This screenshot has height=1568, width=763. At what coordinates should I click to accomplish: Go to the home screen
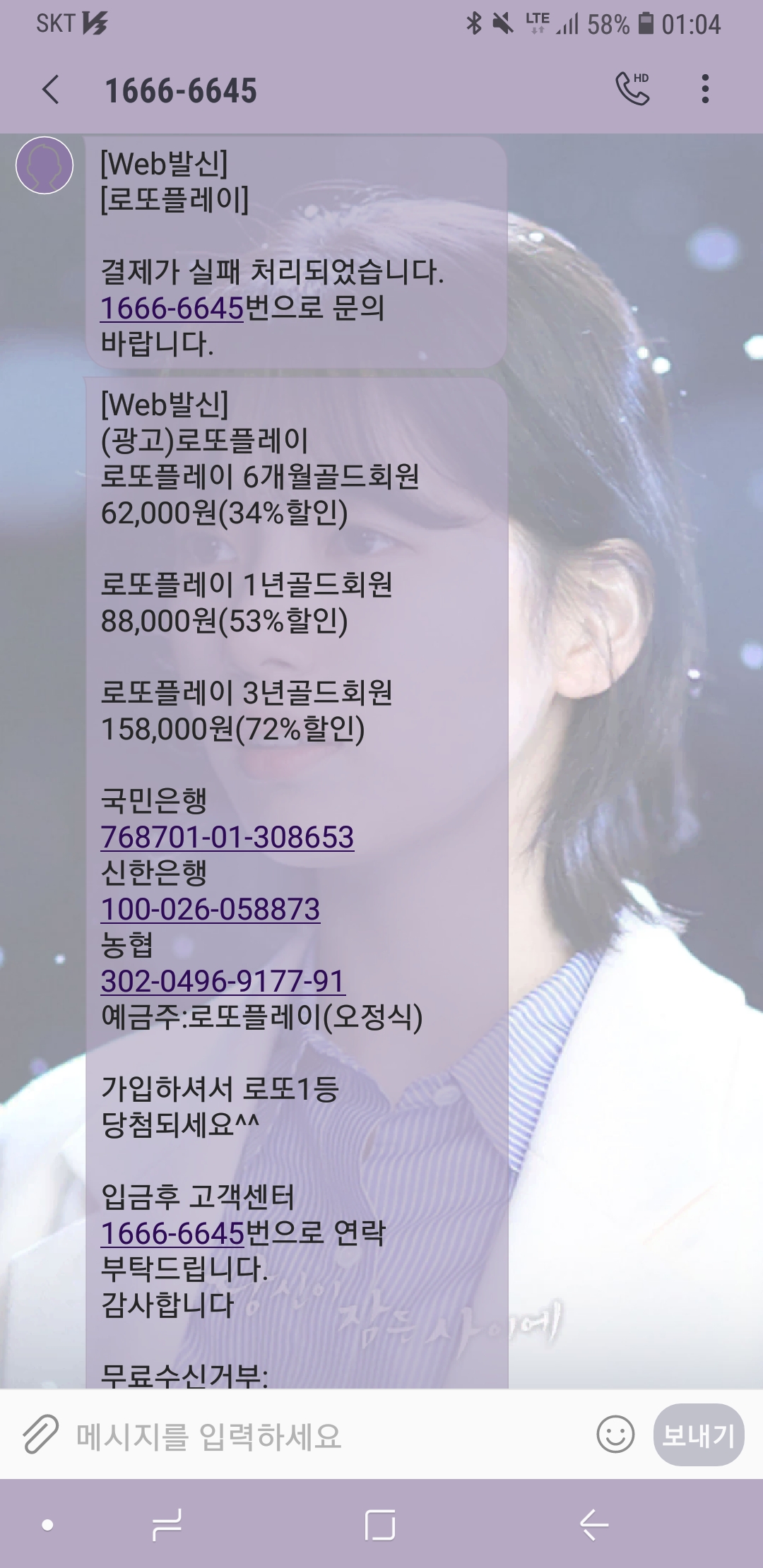tap(380, 1525)
